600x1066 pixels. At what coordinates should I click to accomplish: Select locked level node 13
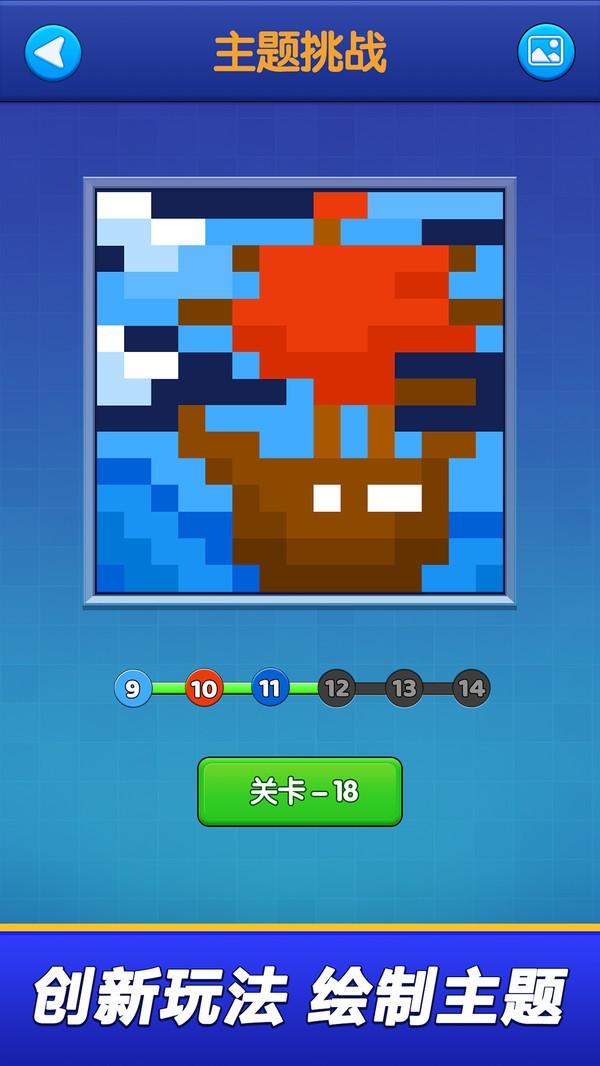point(404,688)
